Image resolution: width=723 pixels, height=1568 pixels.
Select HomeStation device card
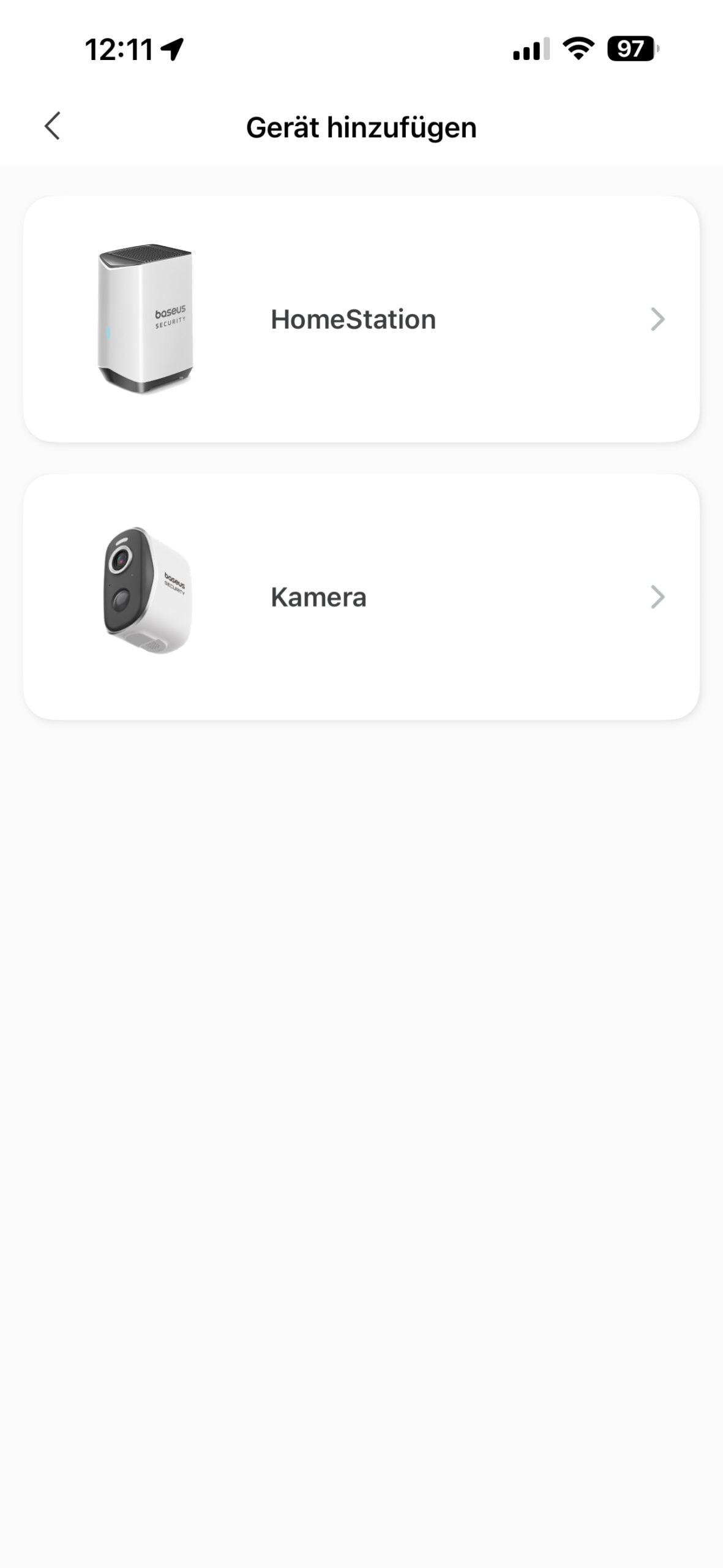(361, 319)
